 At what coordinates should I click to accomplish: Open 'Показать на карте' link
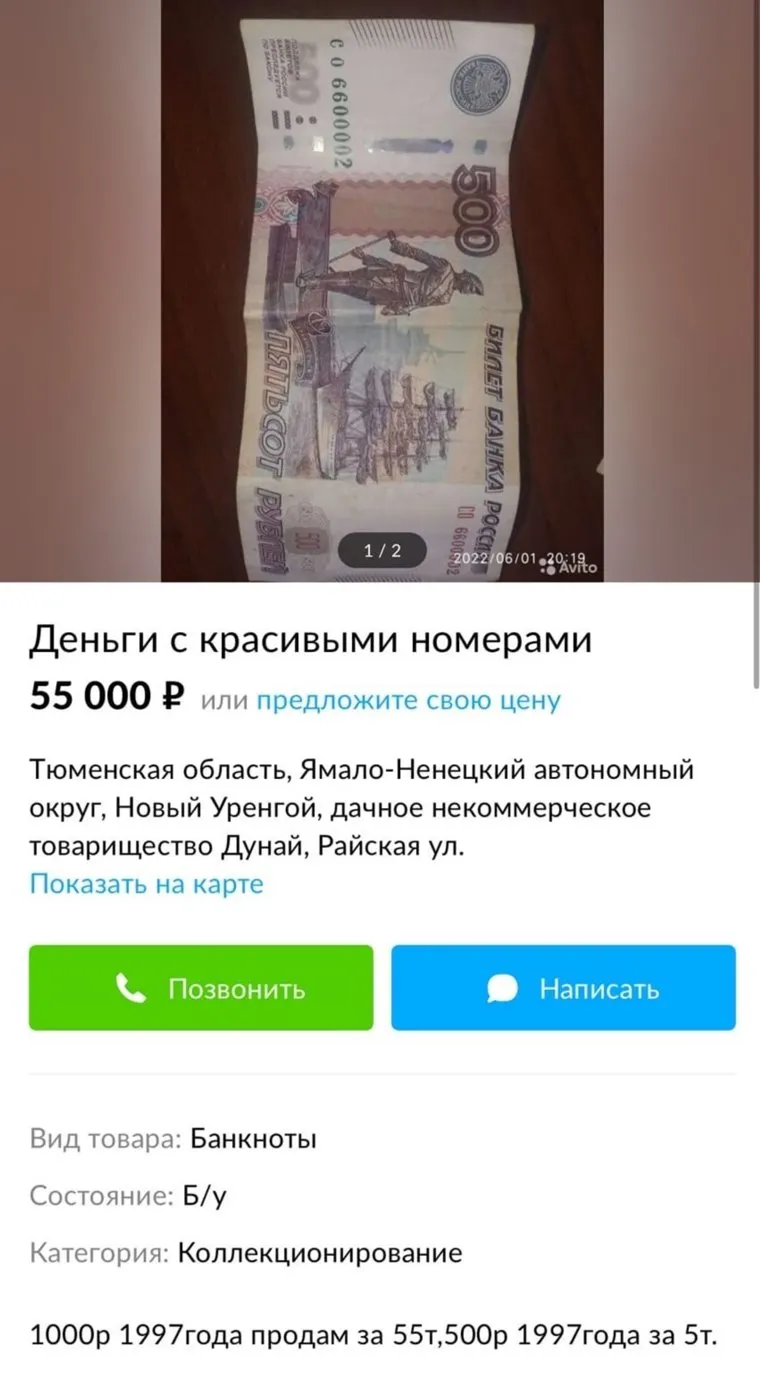pyautogui.click(x=146, y=884)
